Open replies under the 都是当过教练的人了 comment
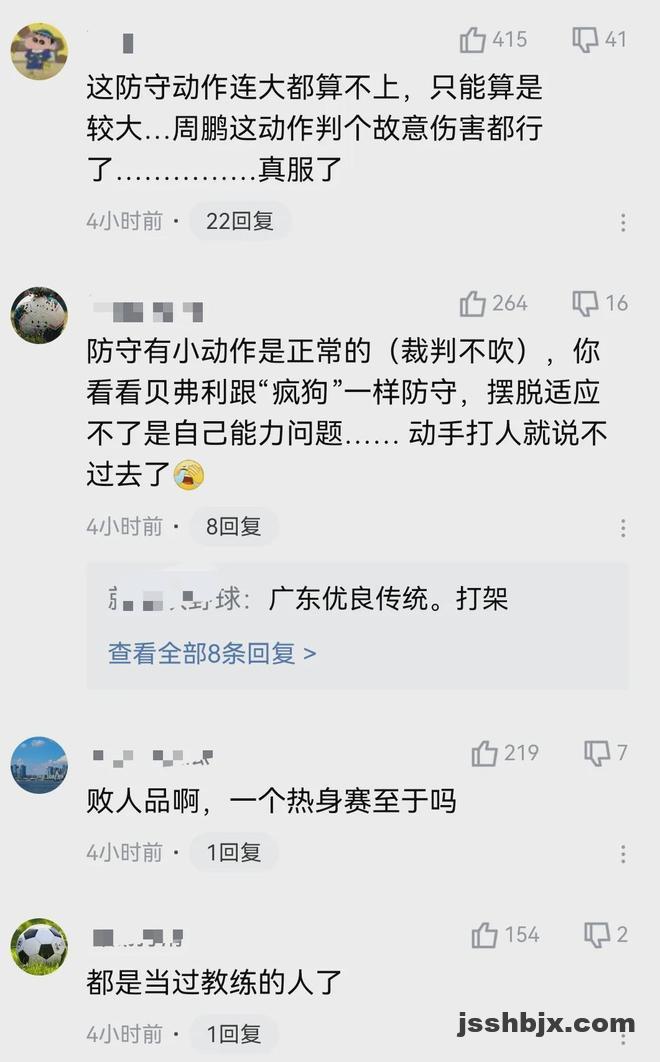Image resolution: width=660 pixels, height=1062 pixels. [x=233, y=1033]
